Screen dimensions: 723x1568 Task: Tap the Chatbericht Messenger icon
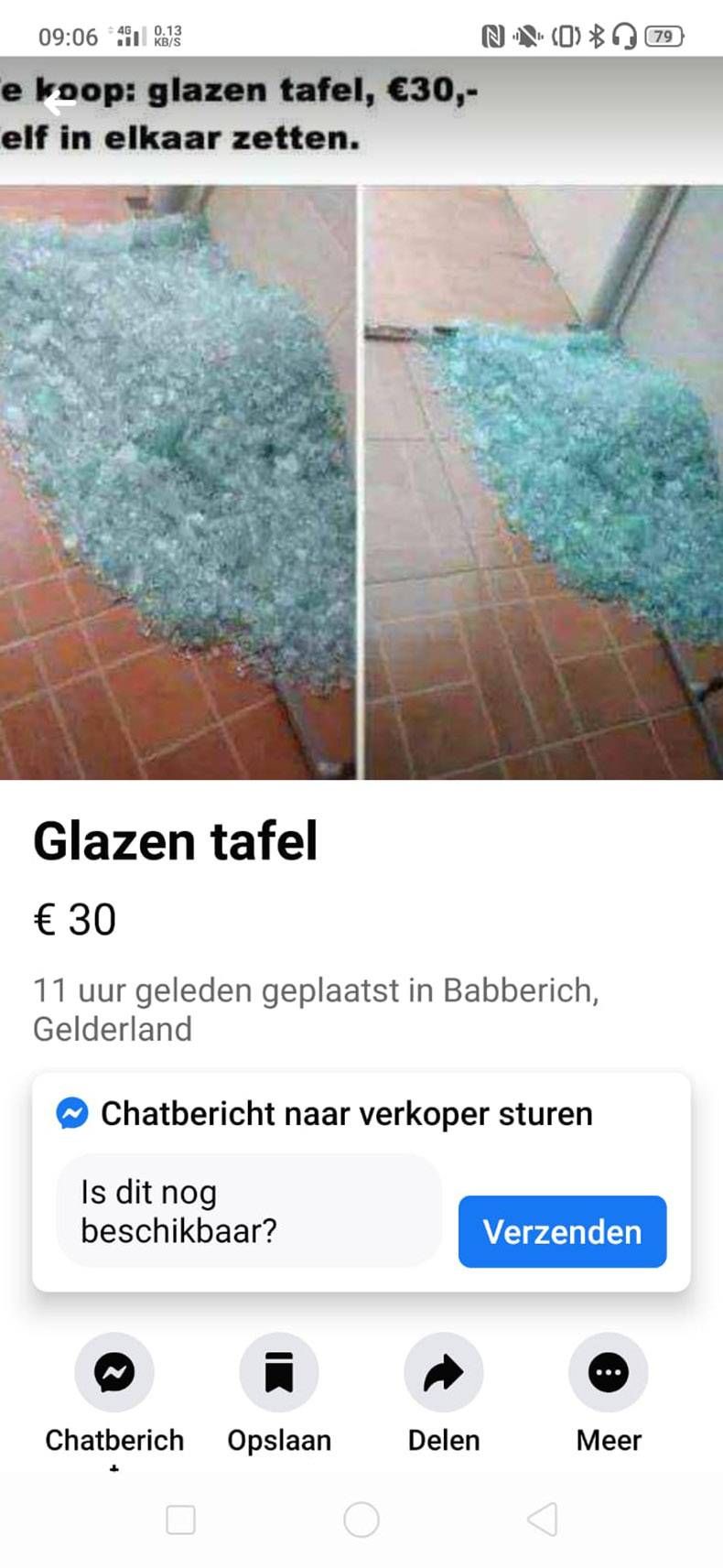click(113, 1370)
